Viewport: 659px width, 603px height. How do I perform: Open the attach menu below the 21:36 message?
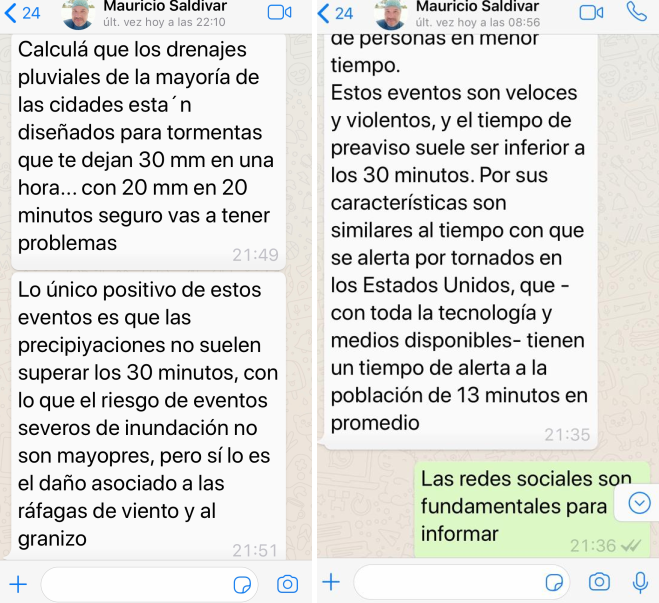[331, 582]
